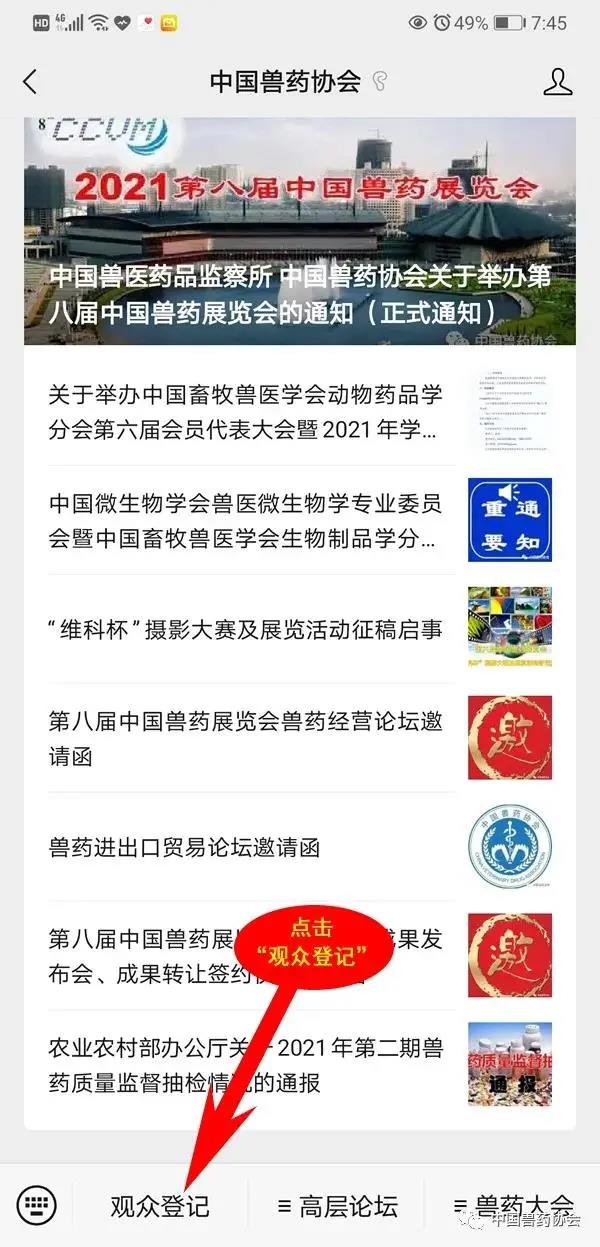Image resolution: width=600 pixels, height=1247 pixels.
Task: Open the 高层论坛 menu
Action: [x=337, y=1205]
